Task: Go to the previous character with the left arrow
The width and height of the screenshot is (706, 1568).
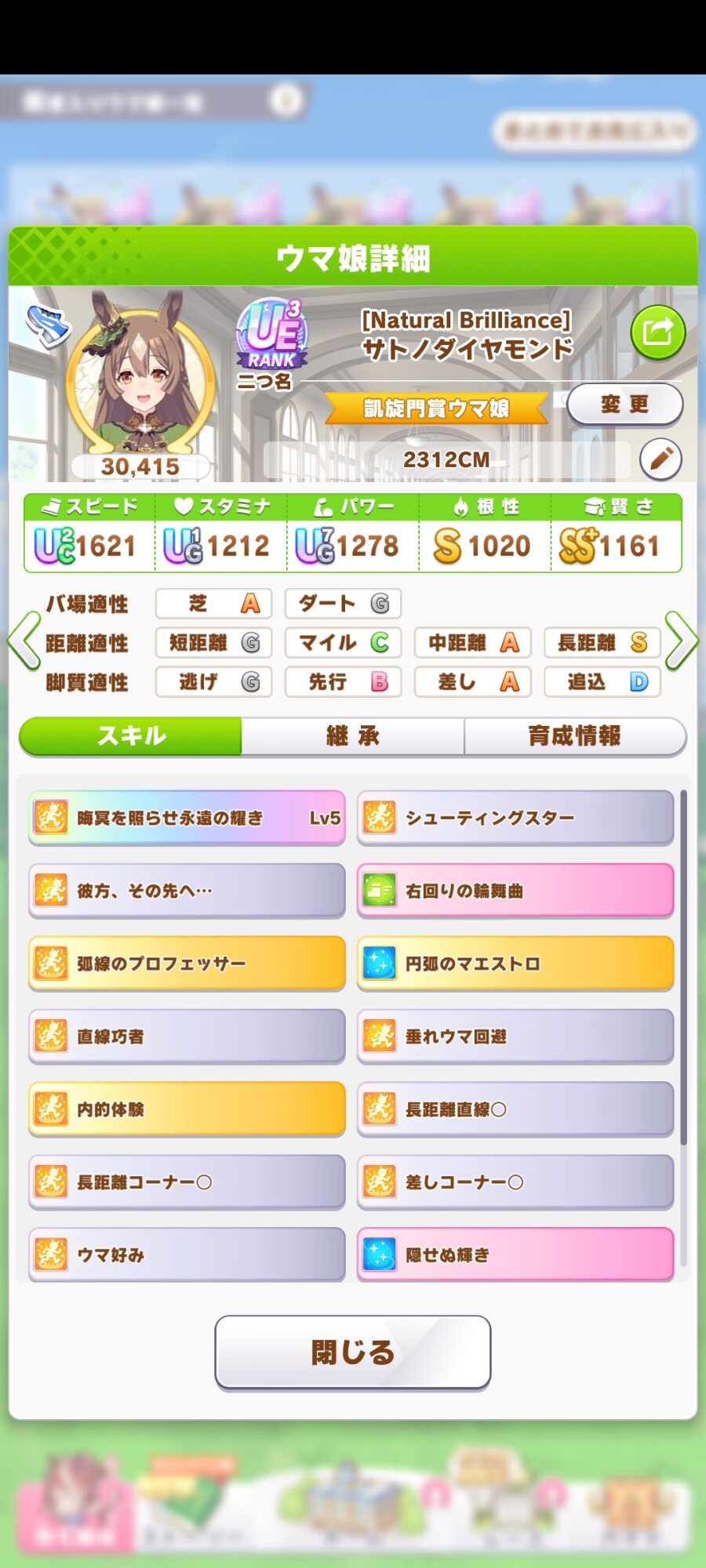Action: (24, 641)
